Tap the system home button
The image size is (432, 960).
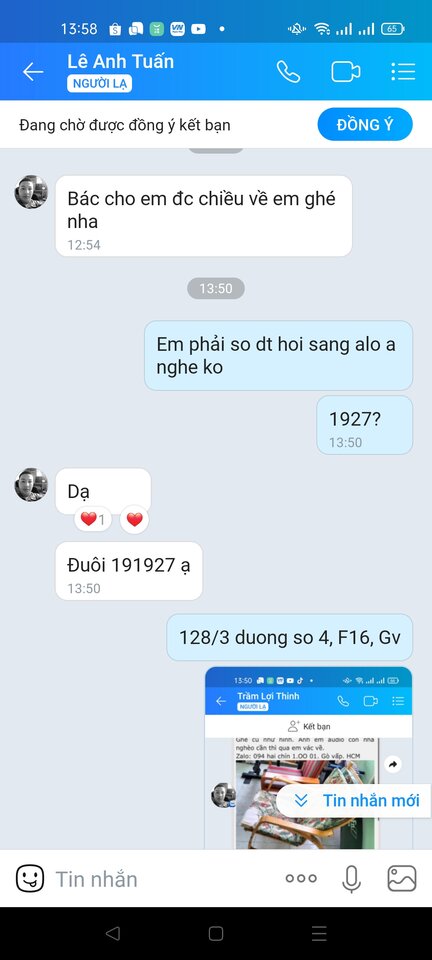(x=215, y=933)
